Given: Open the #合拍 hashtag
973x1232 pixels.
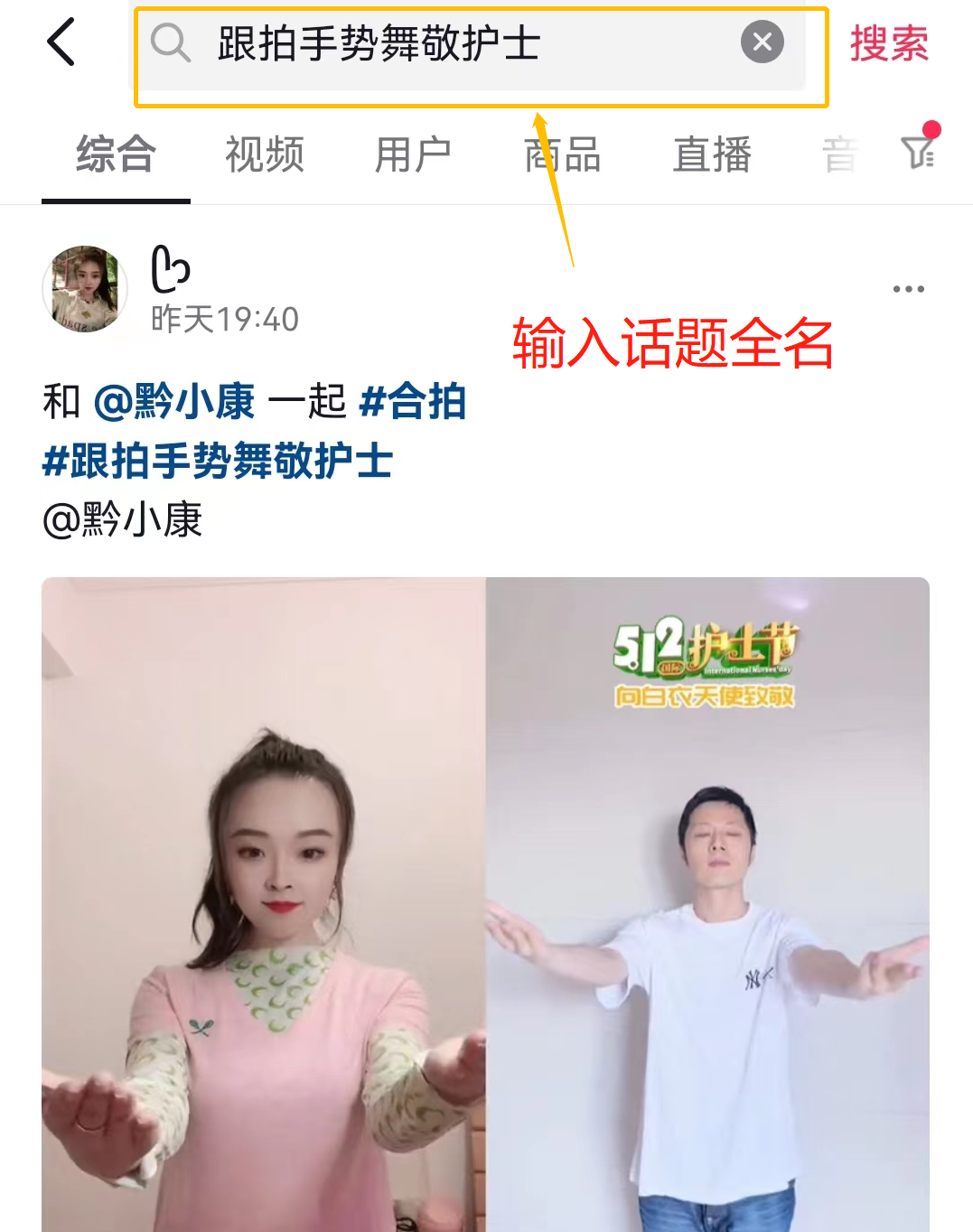Looking at the screenshot, I should tap(413, 401).
